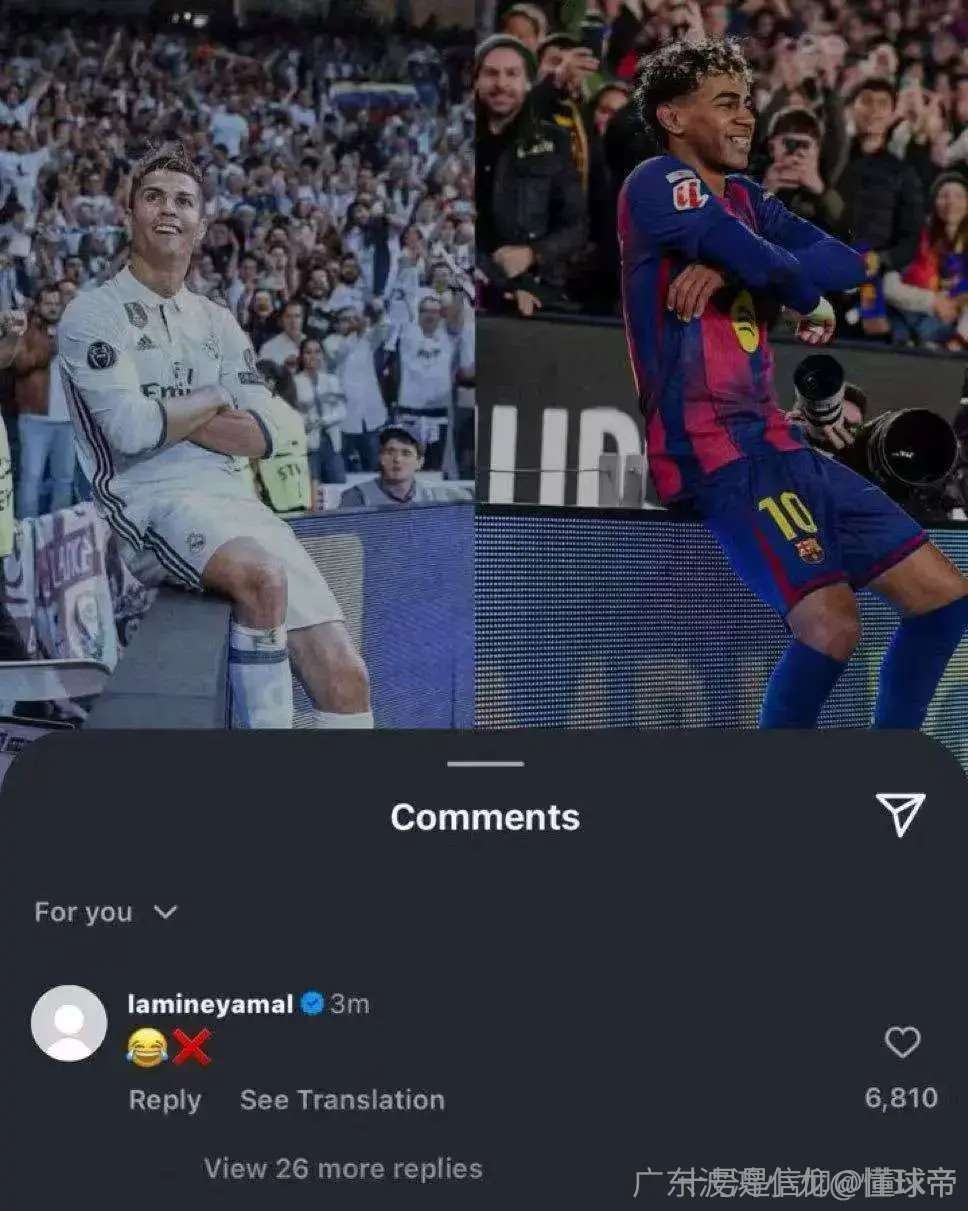The height and width of the screenshot is (1211, 968).
Task: Open the lamineyamal username link
Action: point(211,1004)
